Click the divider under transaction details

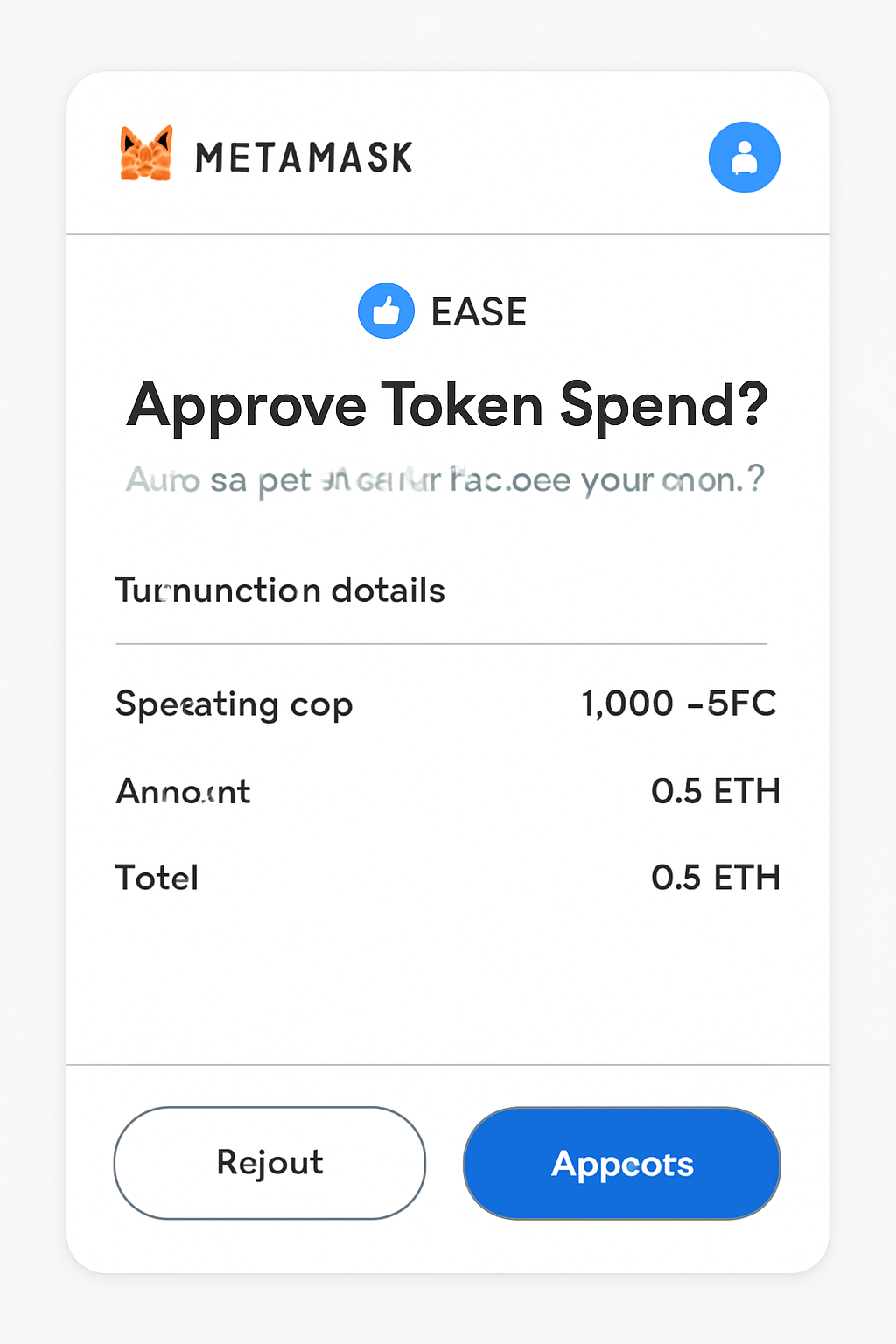[x=441, y=643]
